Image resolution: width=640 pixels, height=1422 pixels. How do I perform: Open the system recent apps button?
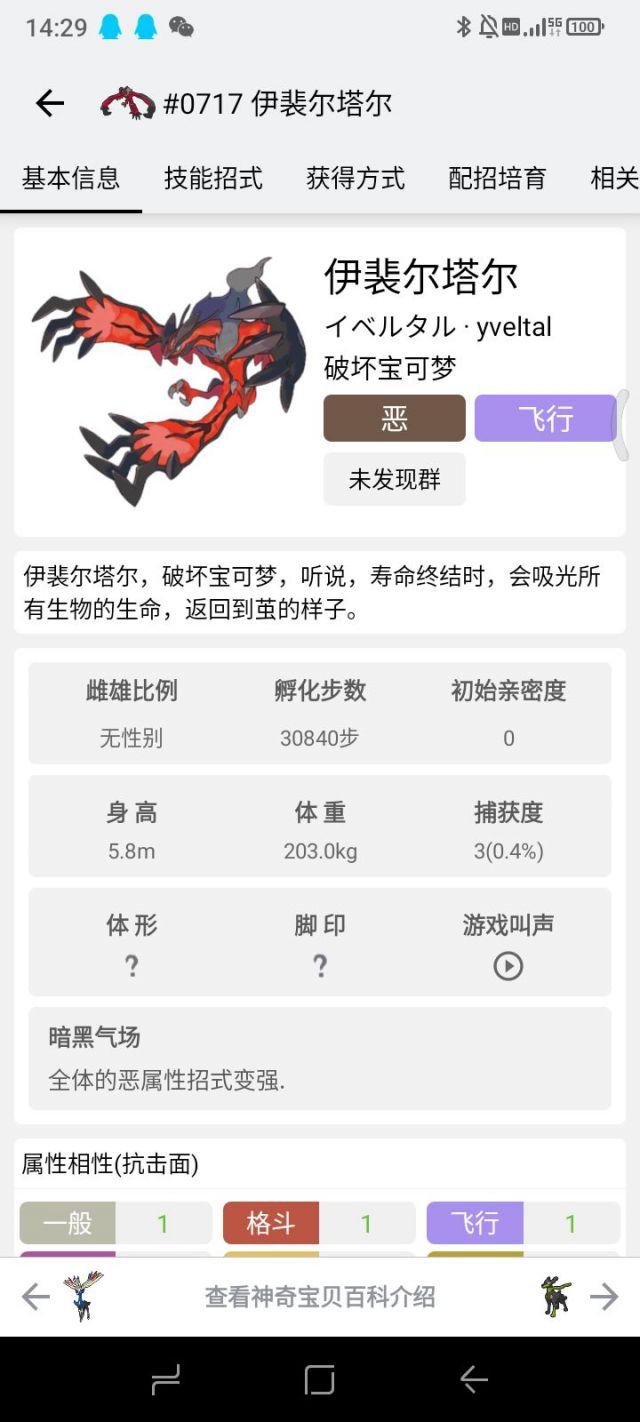(165, 1380)
